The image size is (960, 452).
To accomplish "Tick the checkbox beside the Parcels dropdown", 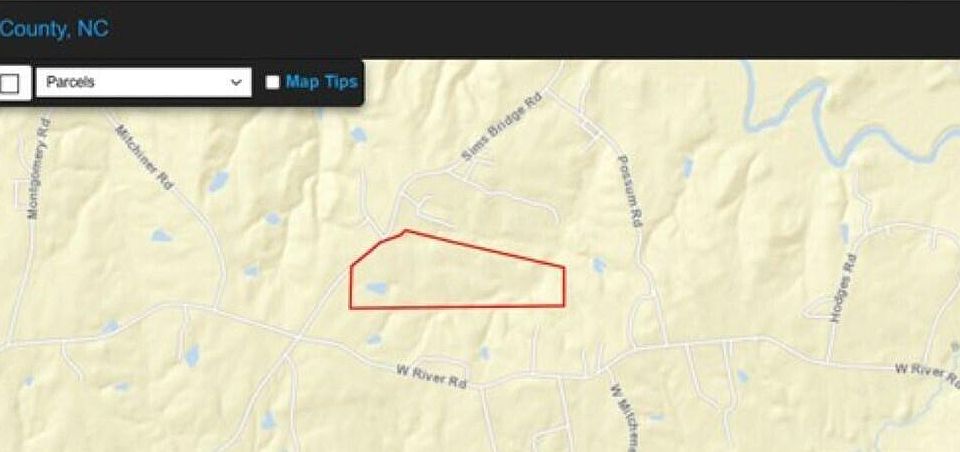I will [10, 84].
